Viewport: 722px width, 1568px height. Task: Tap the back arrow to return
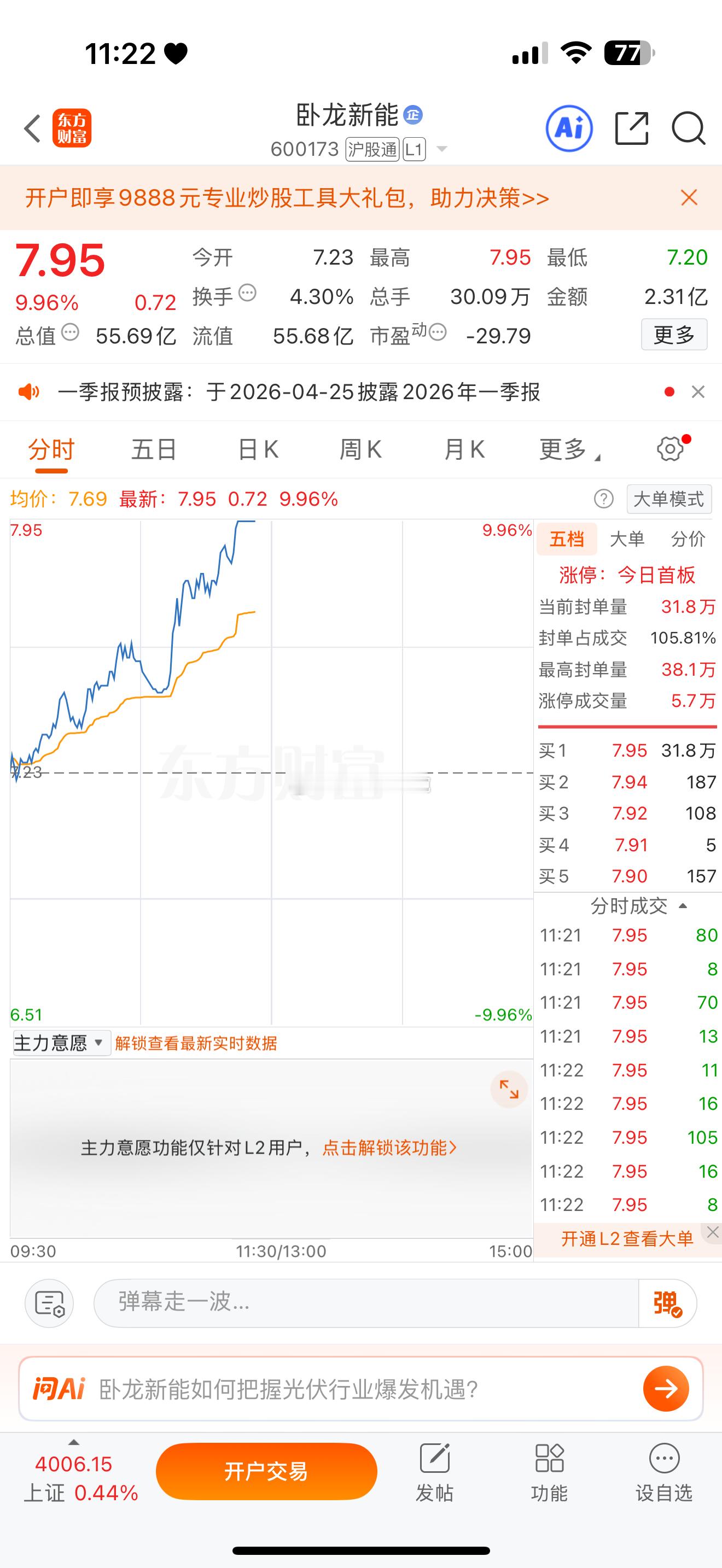(32, 128)
